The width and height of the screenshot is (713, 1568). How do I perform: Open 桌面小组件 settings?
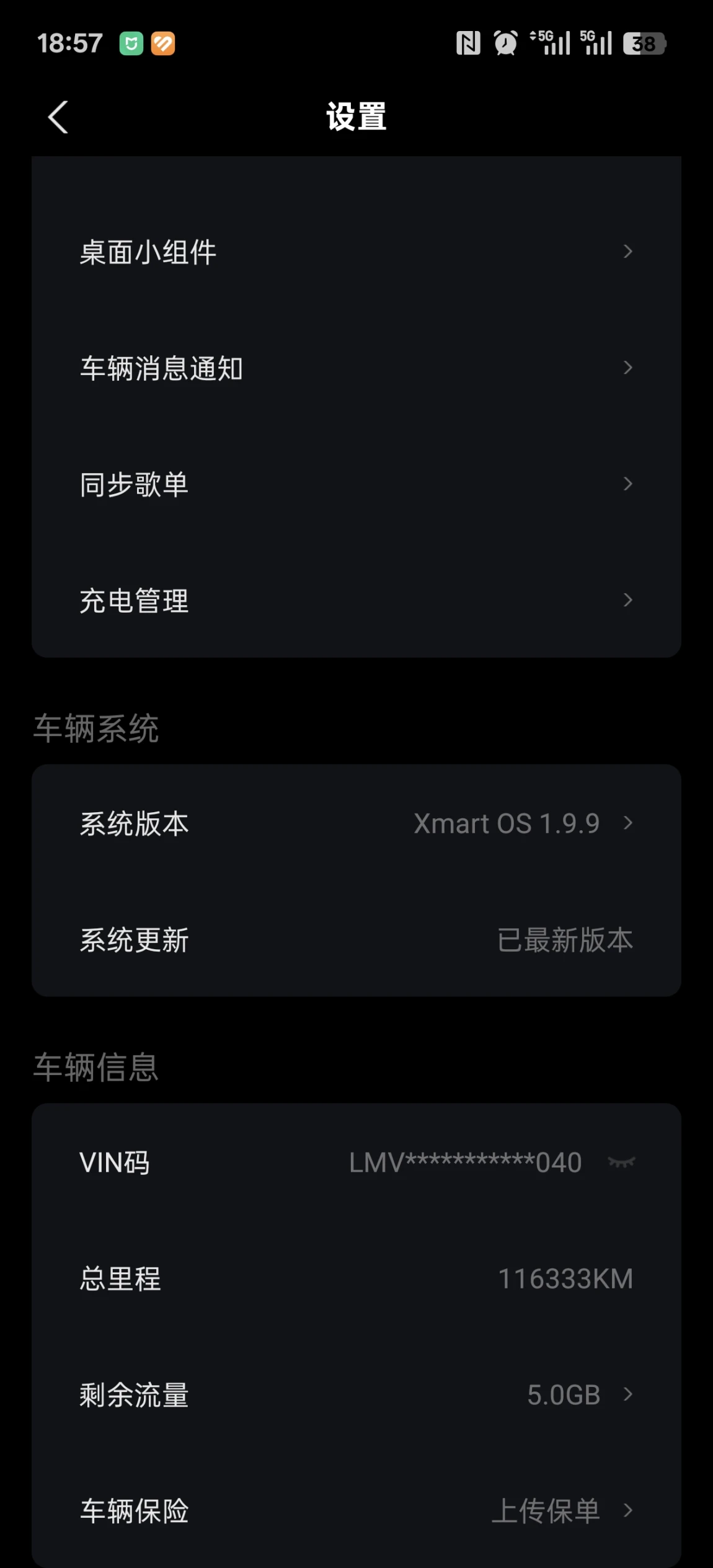(x=356, y=252)
